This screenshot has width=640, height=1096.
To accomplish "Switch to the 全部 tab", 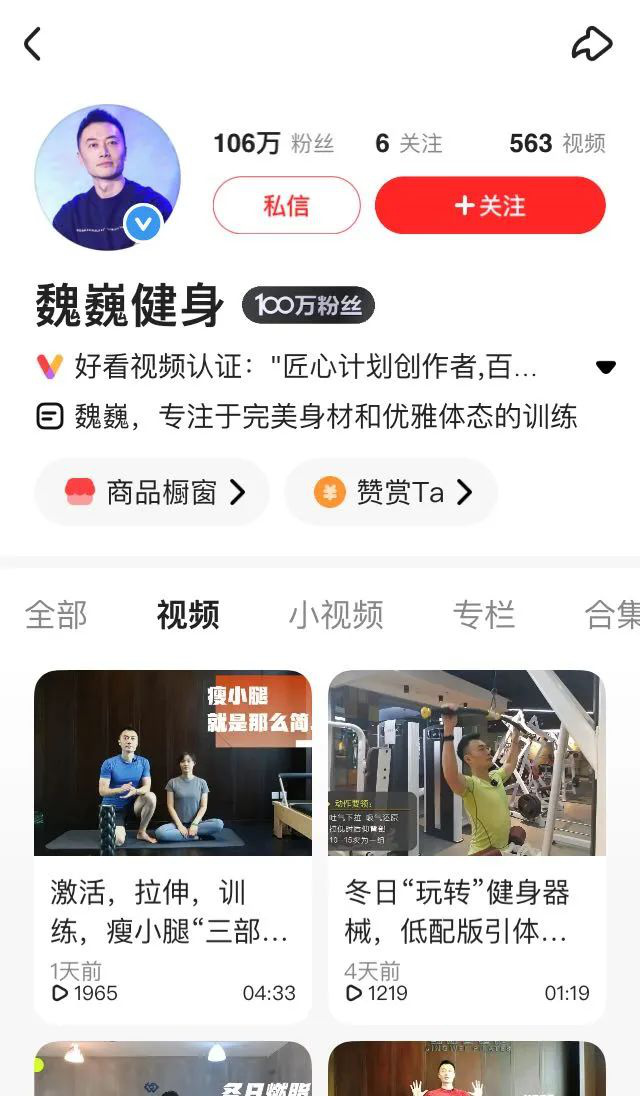I will [56, 615].
